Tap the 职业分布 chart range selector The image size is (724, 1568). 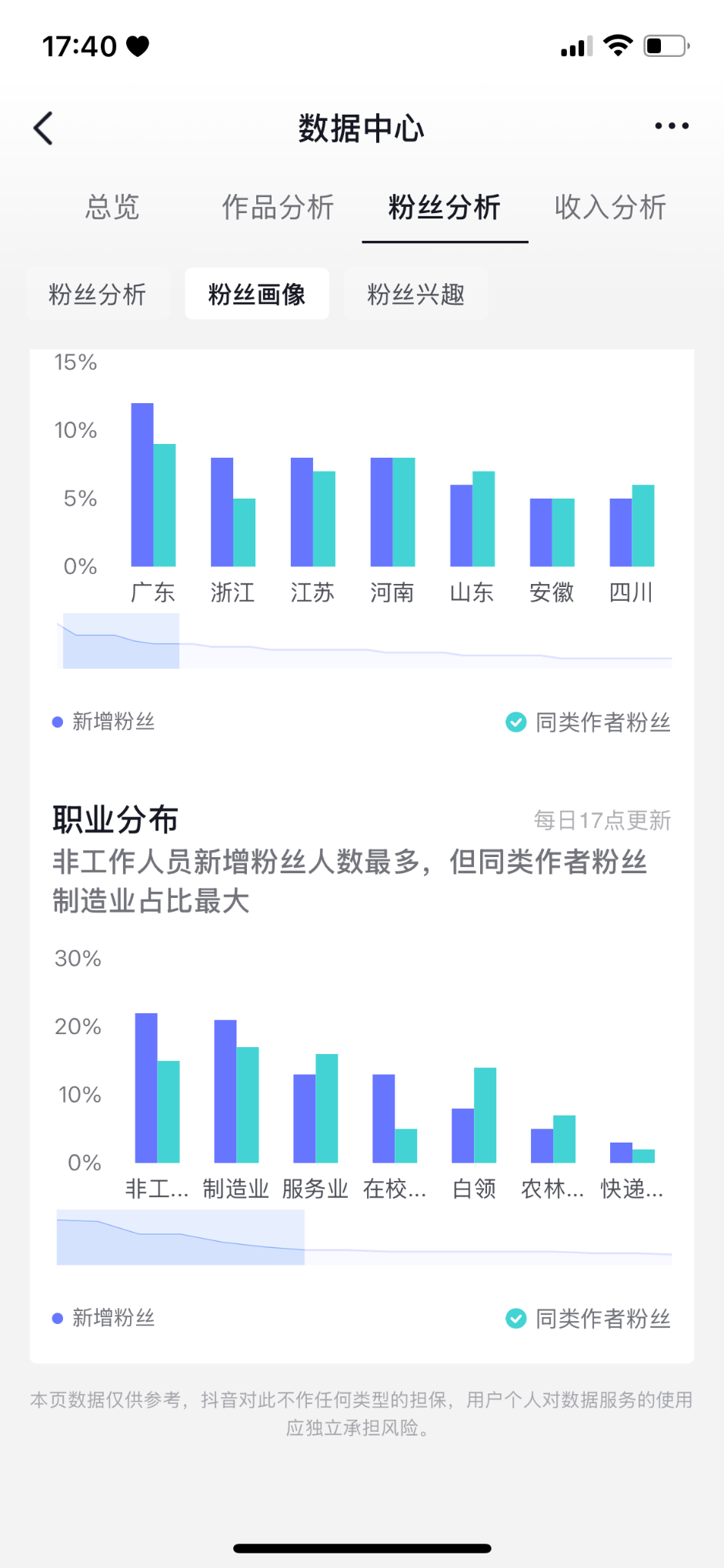[x=181, y=1237]
